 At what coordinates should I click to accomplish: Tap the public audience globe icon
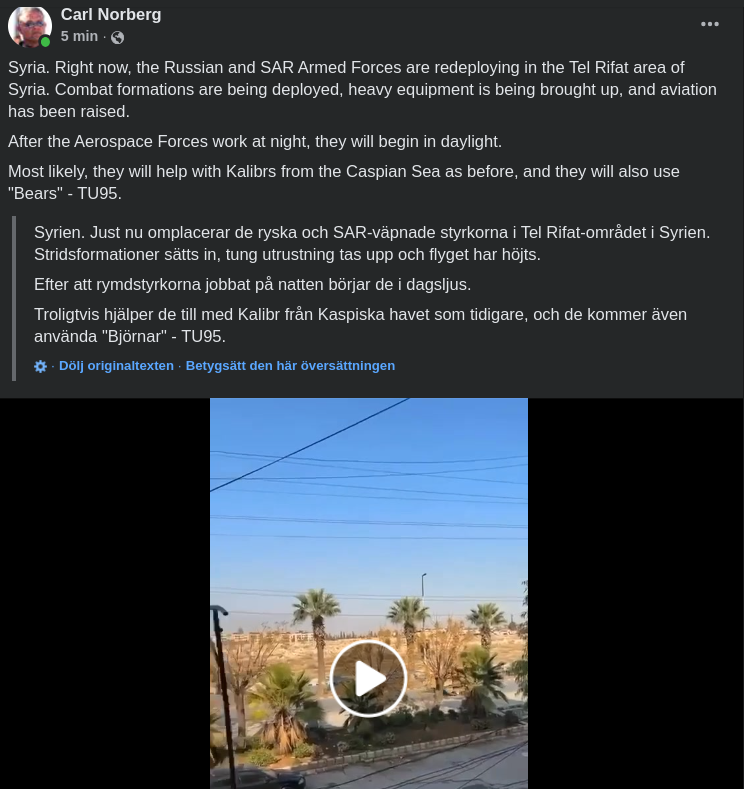(x=118, y=37)
